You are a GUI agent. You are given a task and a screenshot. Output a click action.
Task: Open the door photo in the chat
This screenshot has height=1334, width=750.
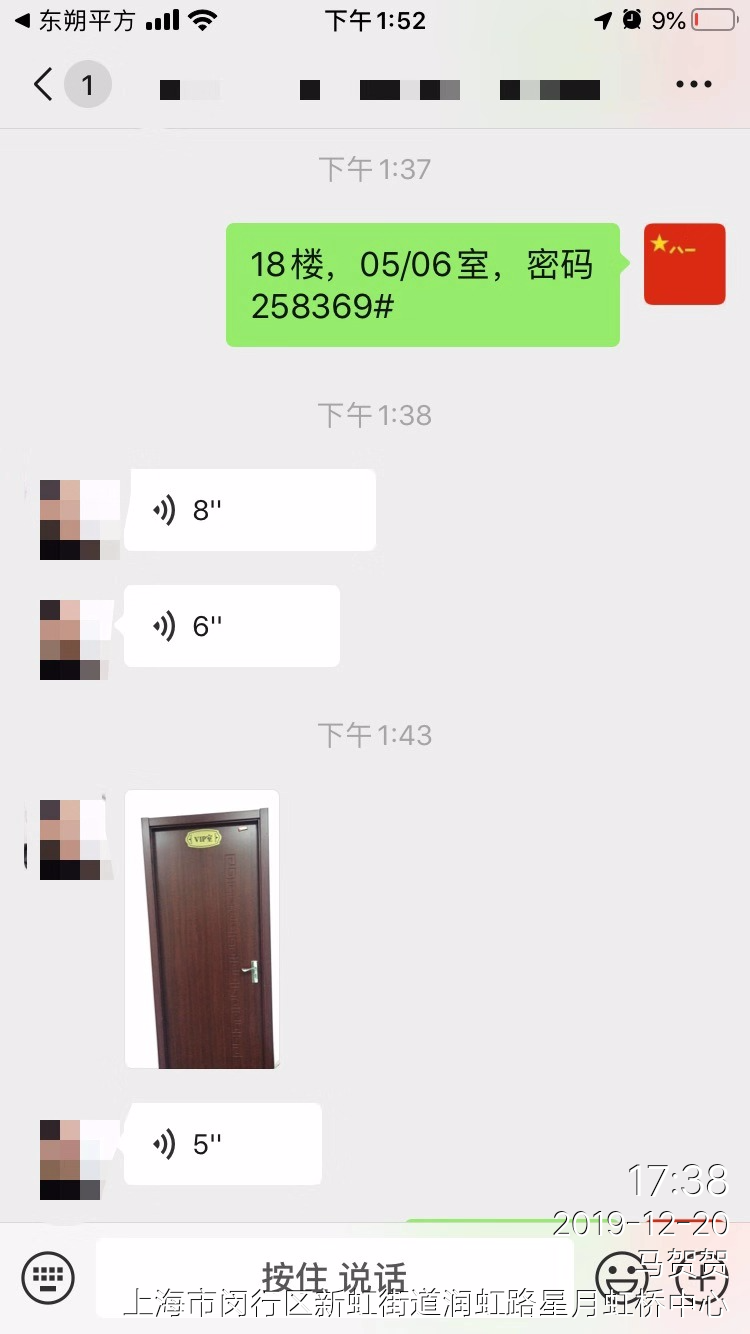[202, 929]
